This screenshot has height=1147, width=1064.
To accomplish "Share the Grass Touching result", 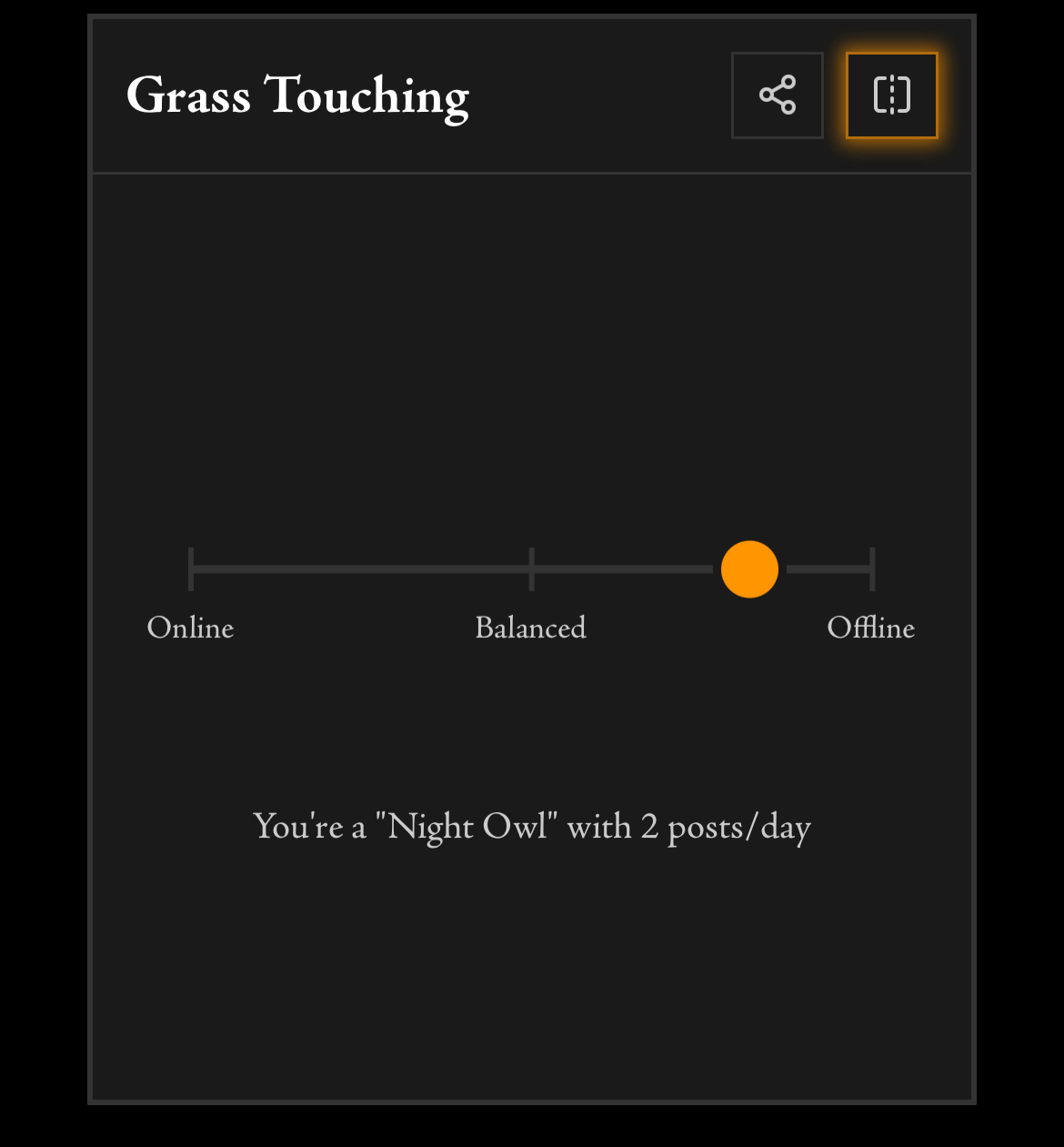I will coord(777,96).
